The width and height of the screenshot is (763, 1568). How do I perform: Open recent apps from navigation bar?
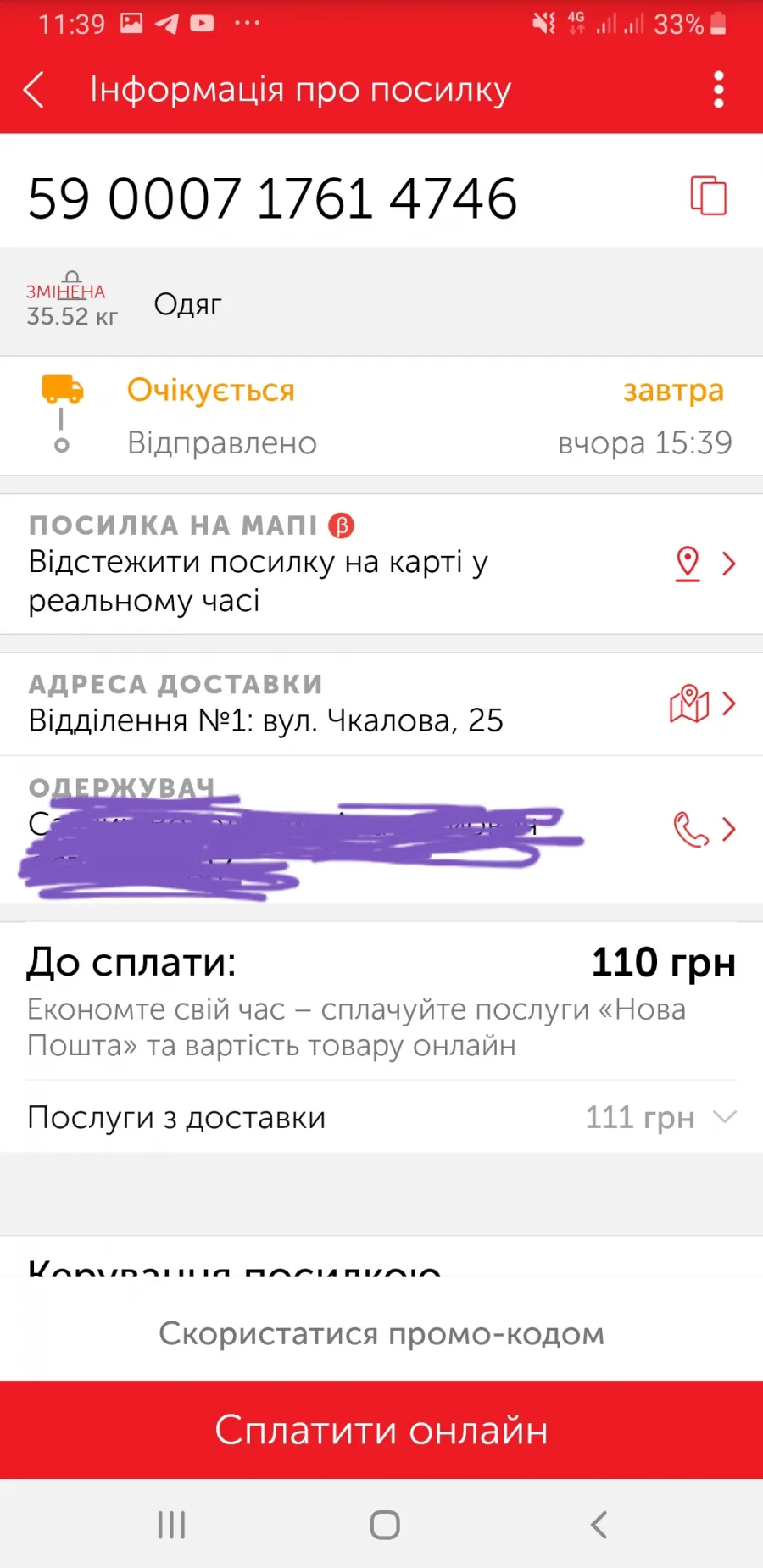coord(171,1525)
